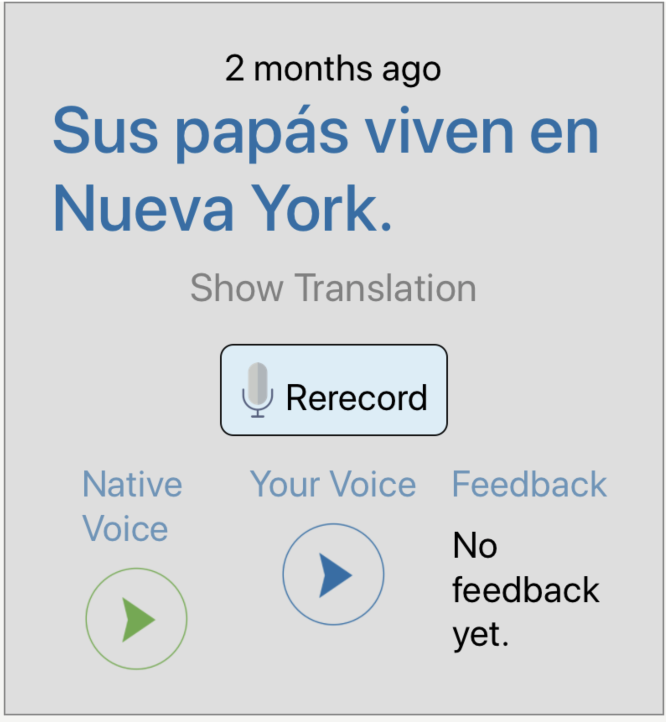Play the native voice recording
The height and width of the screenshot is (722, 666).
coord(136,619)
